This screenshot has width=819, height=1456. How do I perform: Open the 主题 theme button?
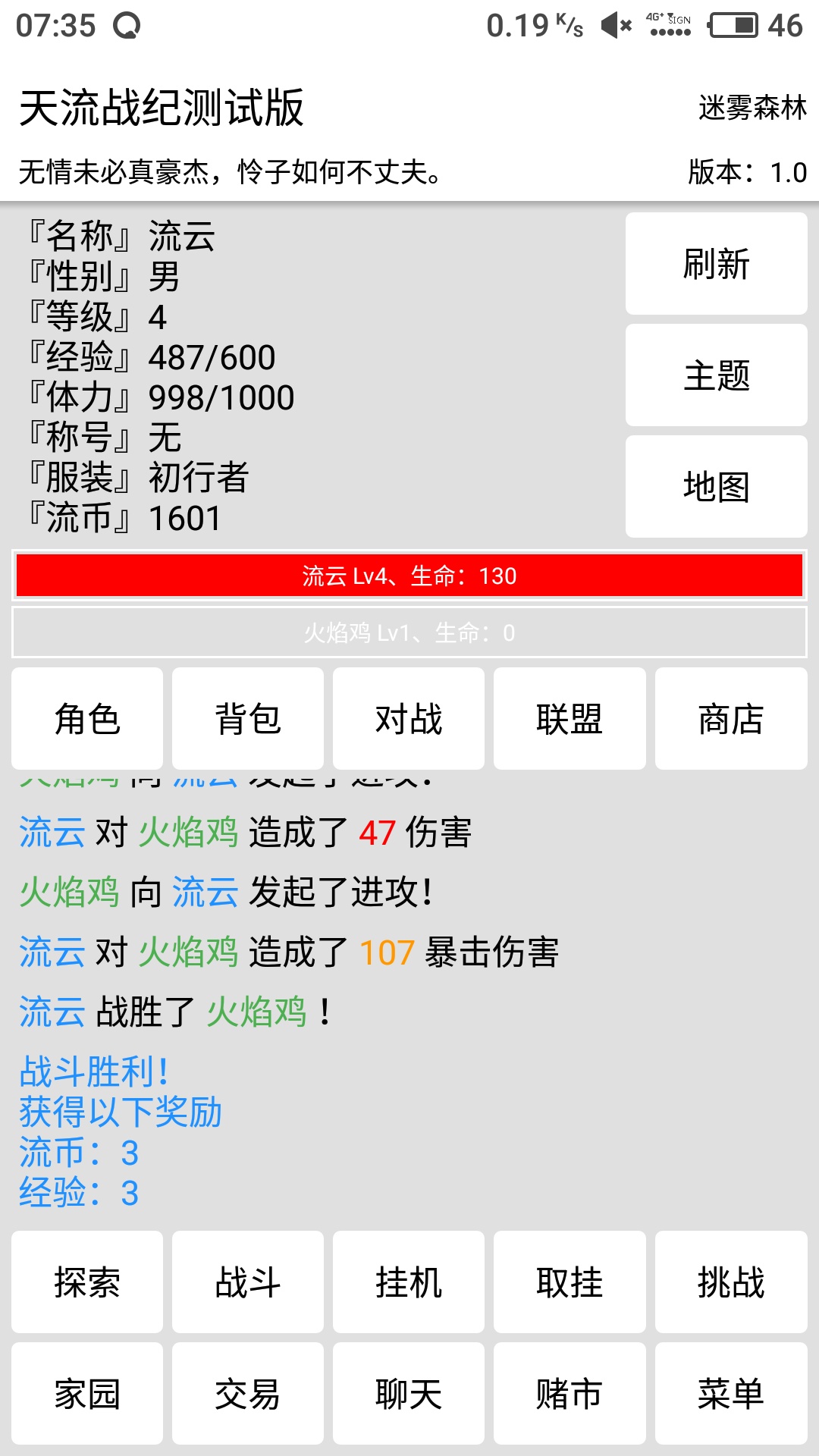pos(716,375)
